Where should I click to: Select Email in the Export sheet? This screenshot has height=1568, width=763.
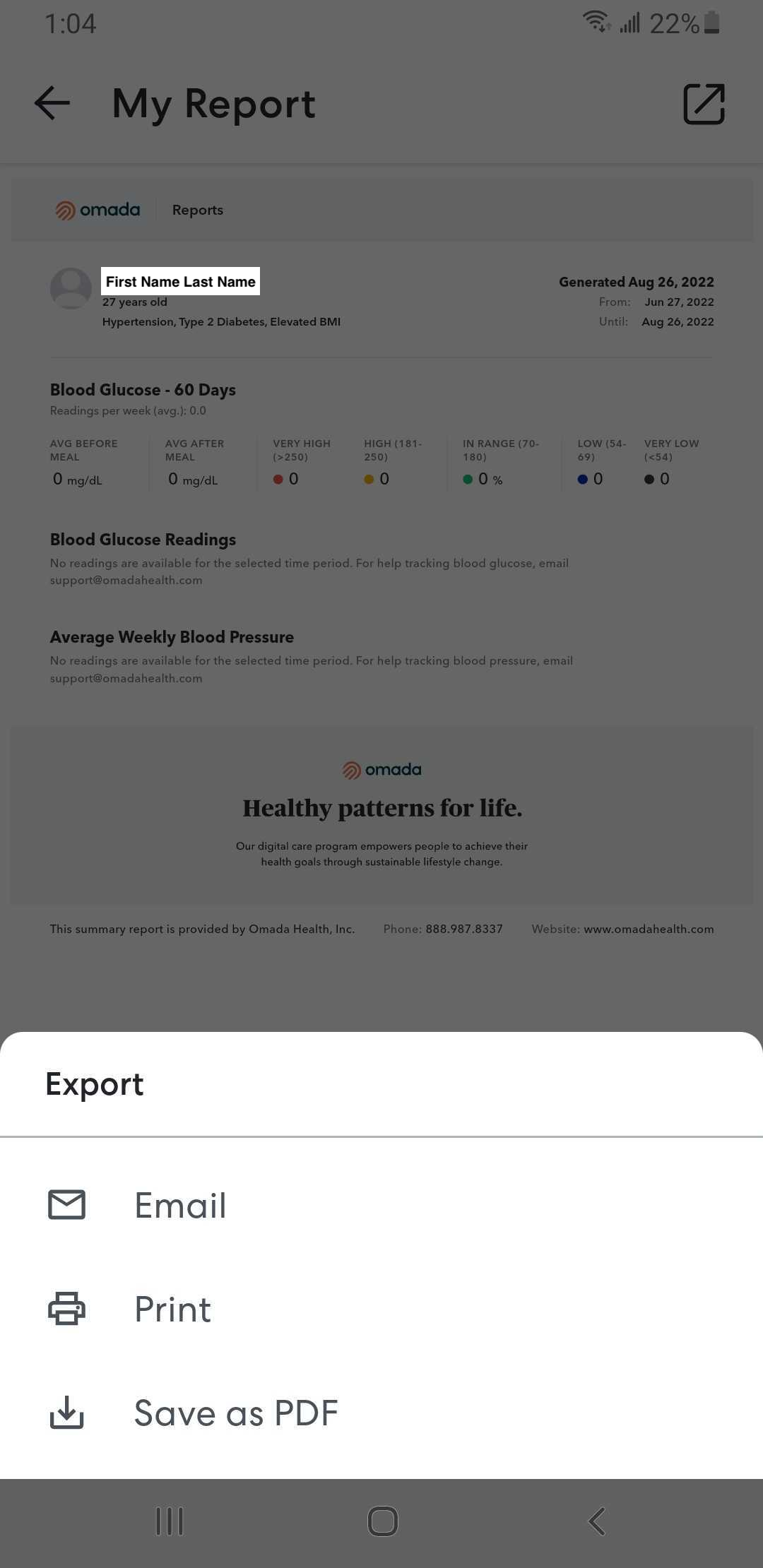click(381, 1205)
